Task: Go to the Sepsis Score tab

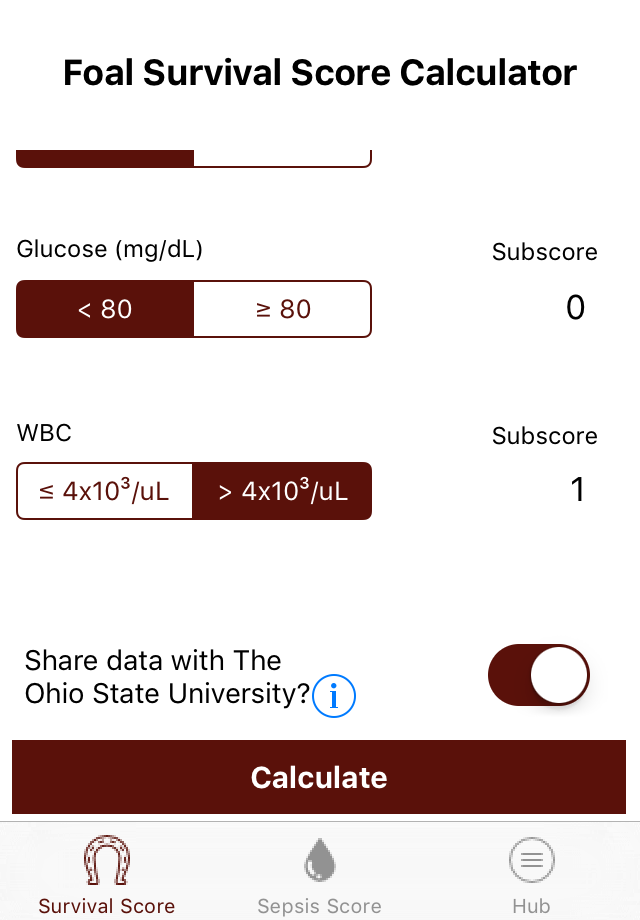Action: coord(319,877)
